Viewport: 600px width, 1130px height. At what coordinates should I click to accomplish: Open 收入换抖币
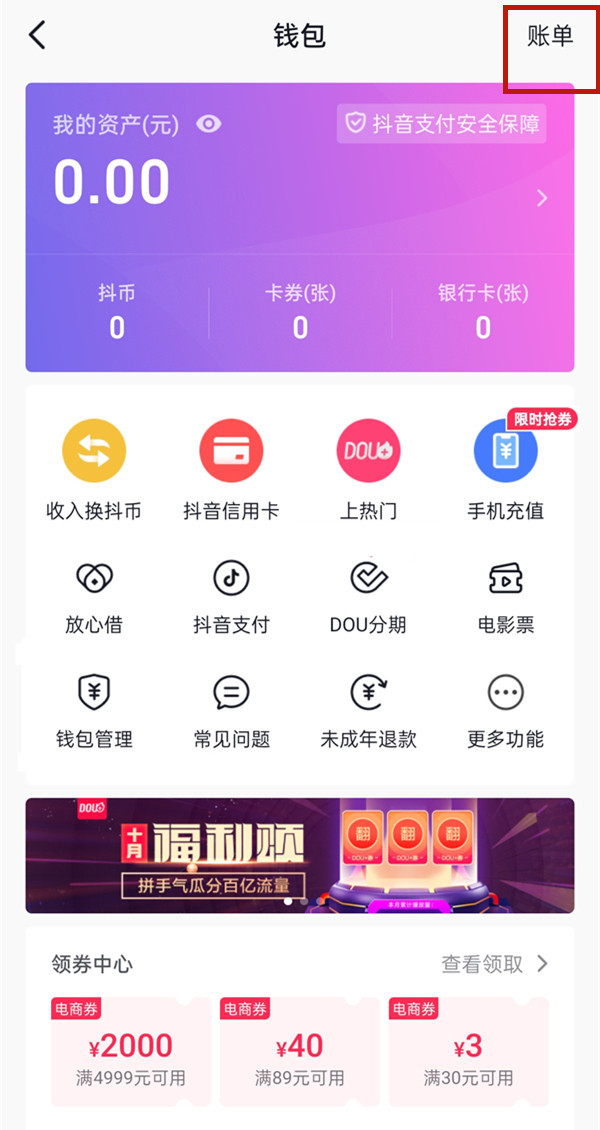(94, 470)
